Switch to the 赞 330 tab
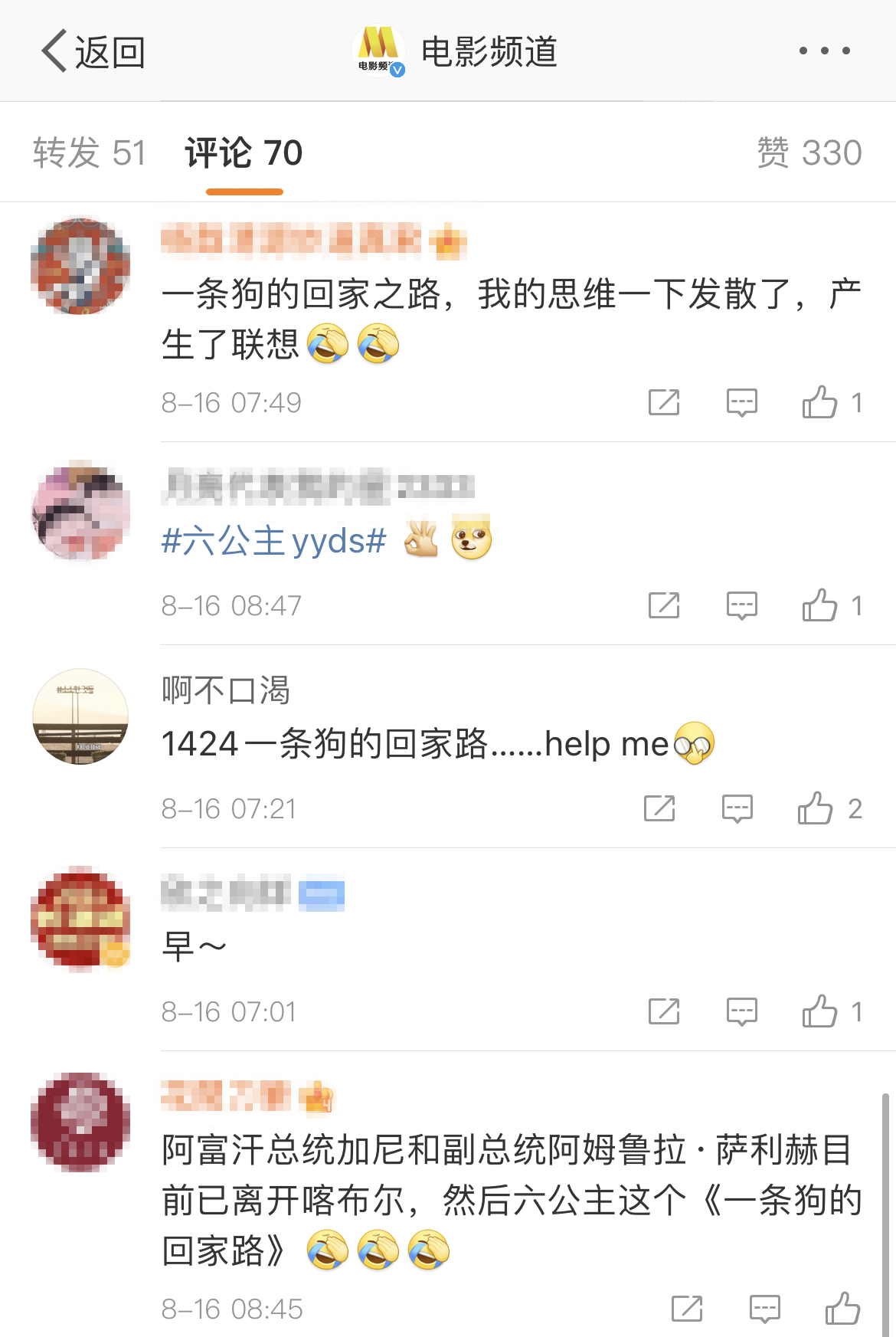This screenshot has width=896, height=1337. (x=809, y=152)
